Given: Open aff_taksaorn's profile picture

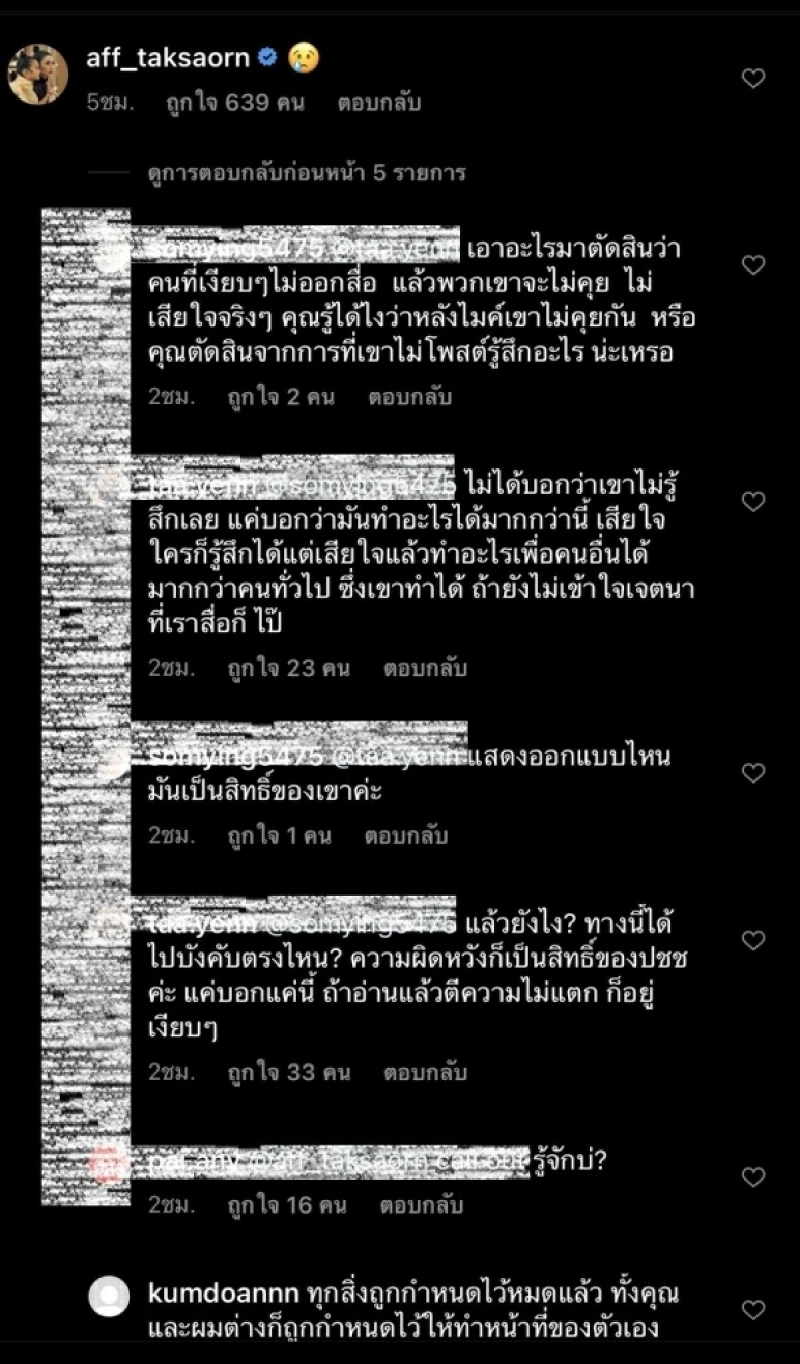Looking at the screenshot, I should pos(37,75).
